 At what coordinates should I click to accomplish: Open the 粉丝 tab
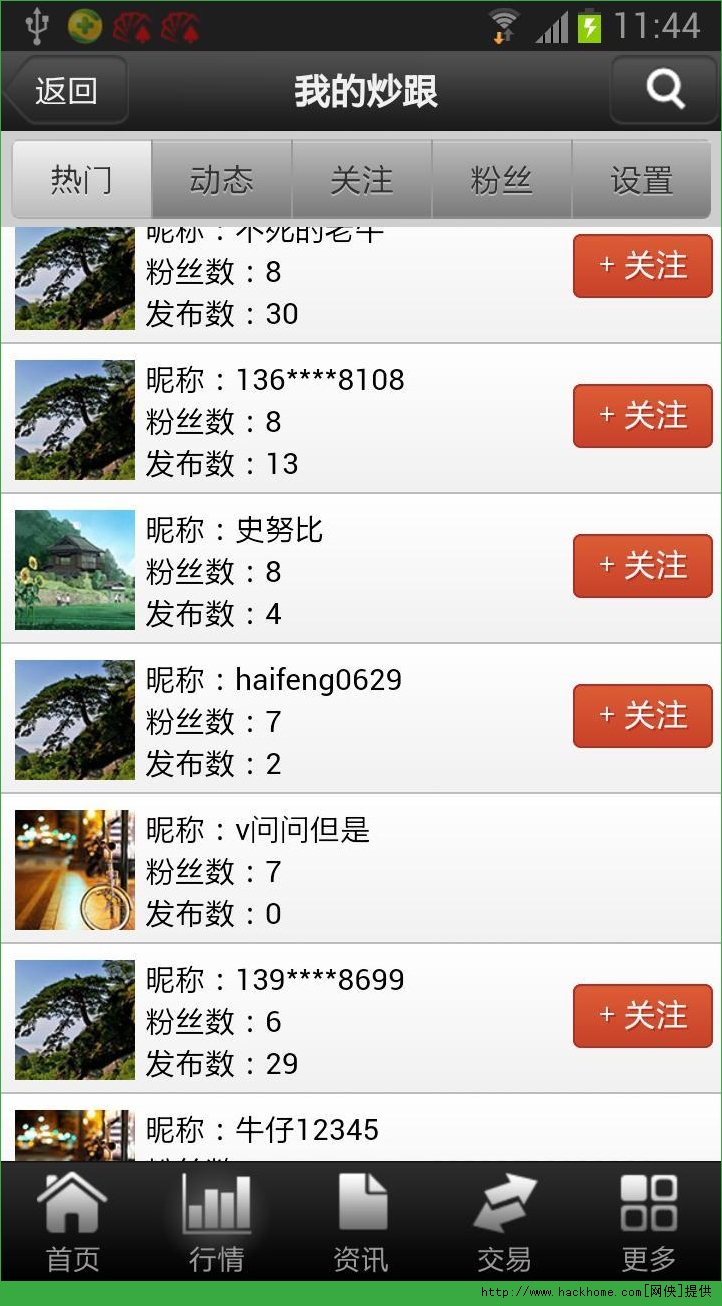[x=501, y=181]
